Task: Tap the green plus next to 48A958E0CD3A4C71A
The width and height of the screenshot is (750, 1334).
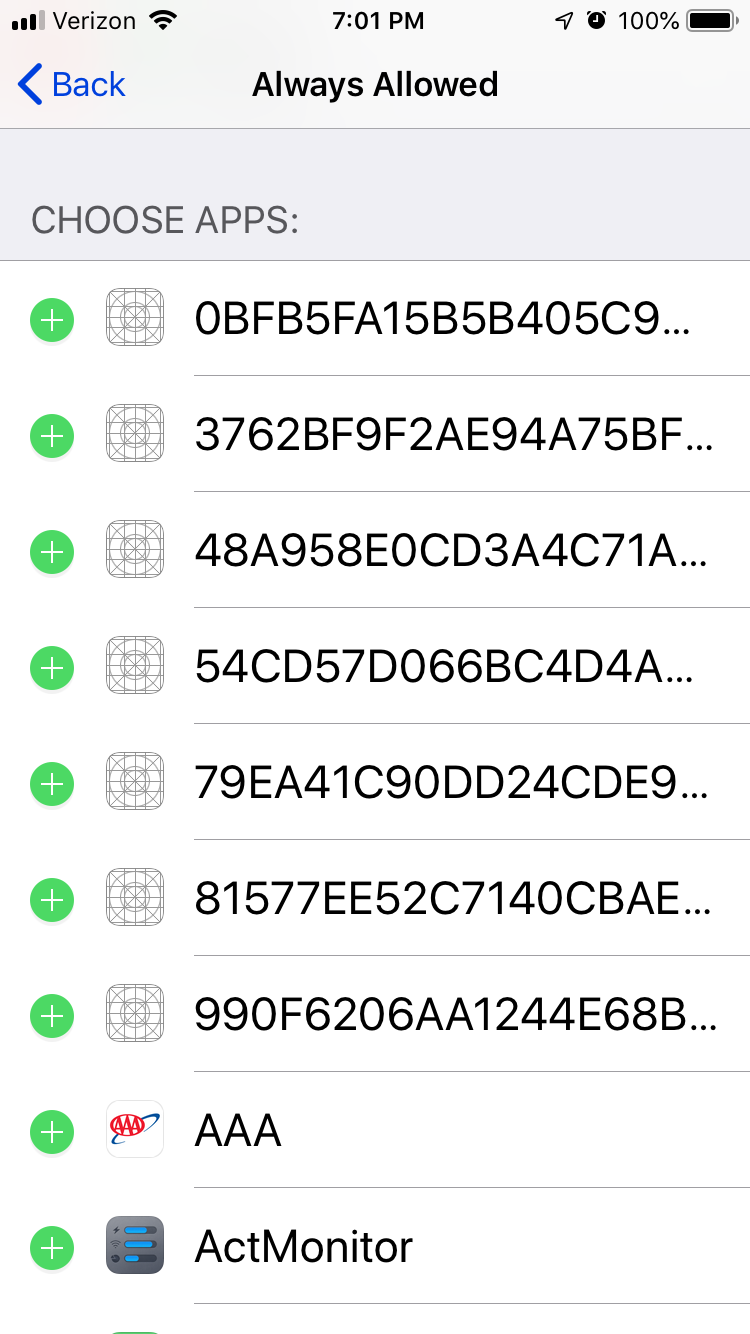Action: point(52,552)
